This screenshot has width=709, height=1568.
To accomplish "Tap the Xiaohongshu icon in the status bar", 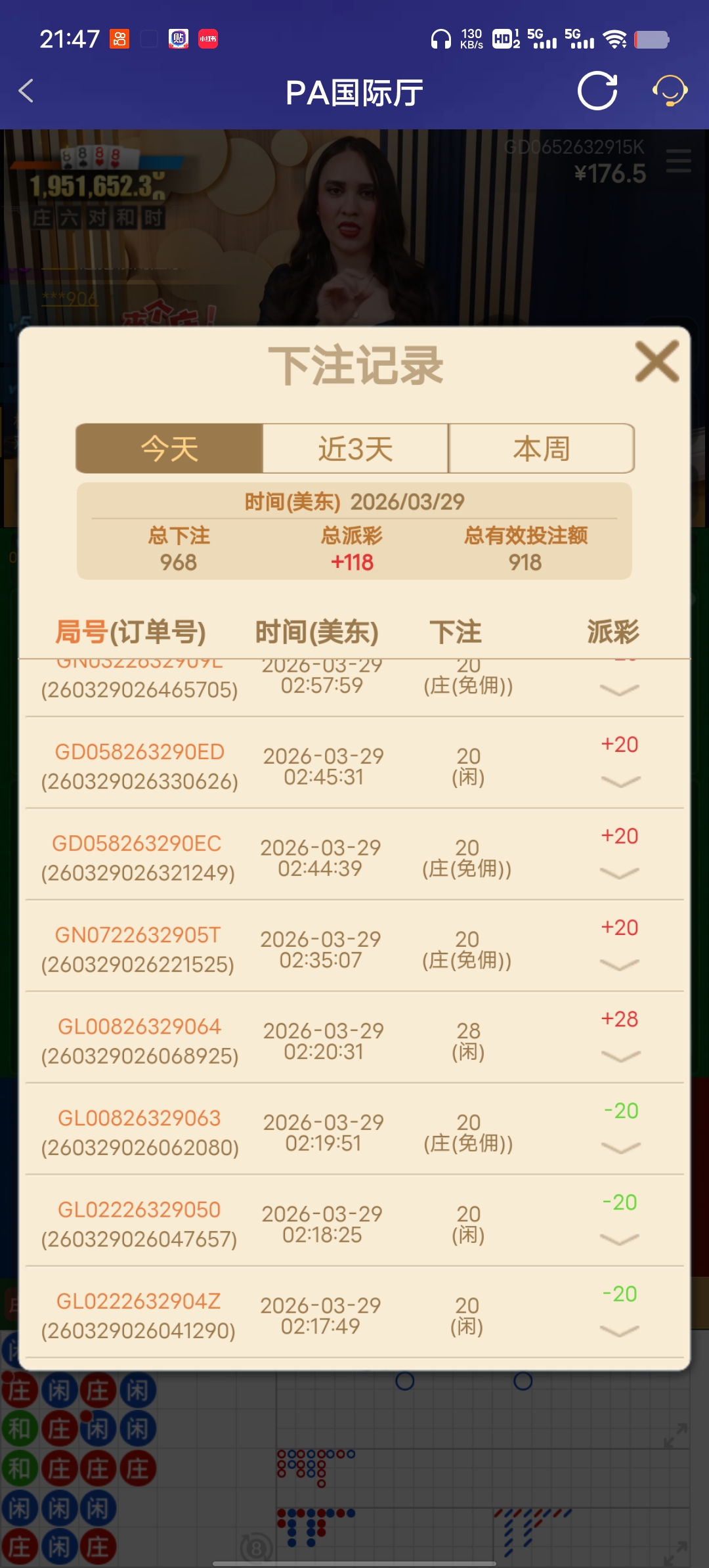I will tap(207, 39).
